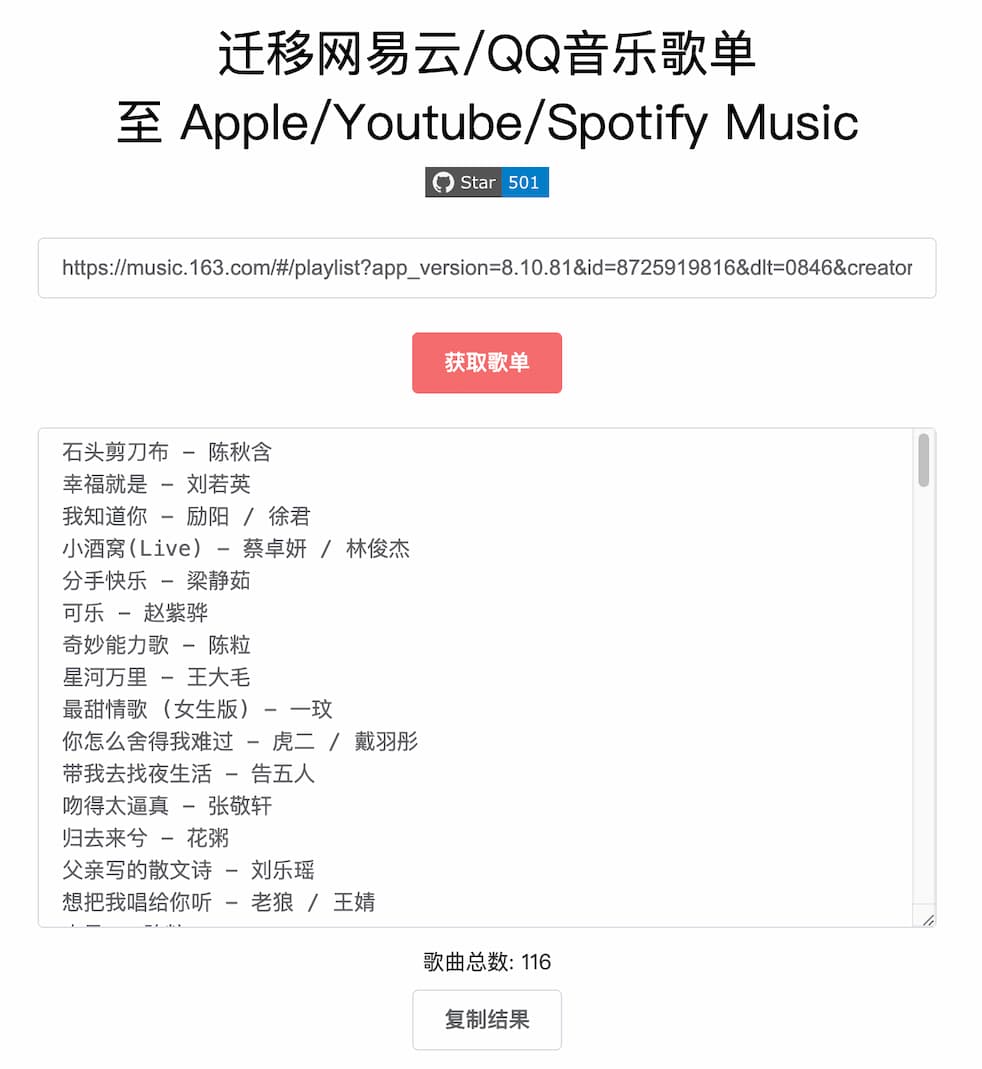The height and width of the screenshot is (1069, 982).
Task: Tap the 获取歌单 button
Action: (486, 362)
